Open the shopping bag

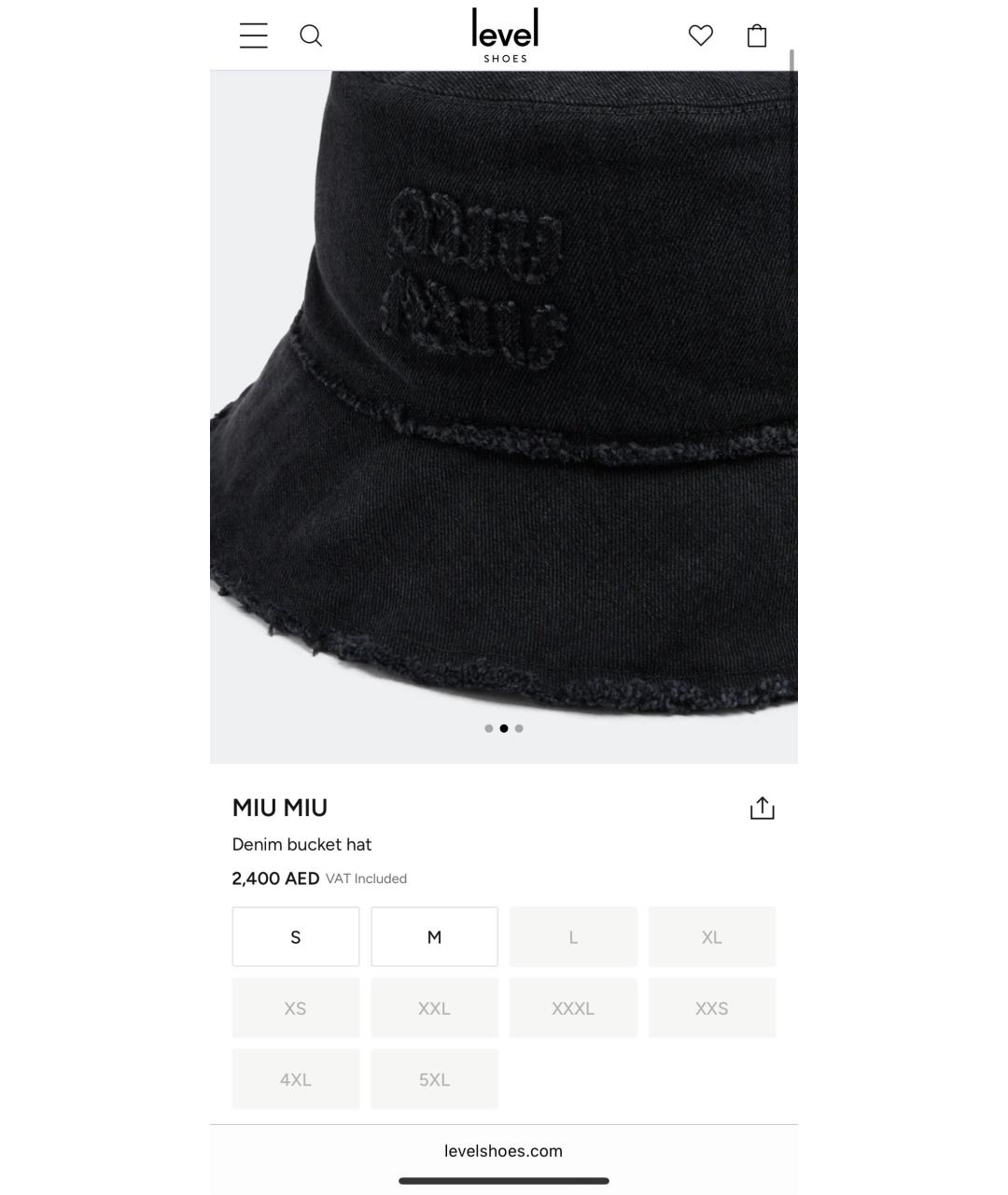point(757,35)
